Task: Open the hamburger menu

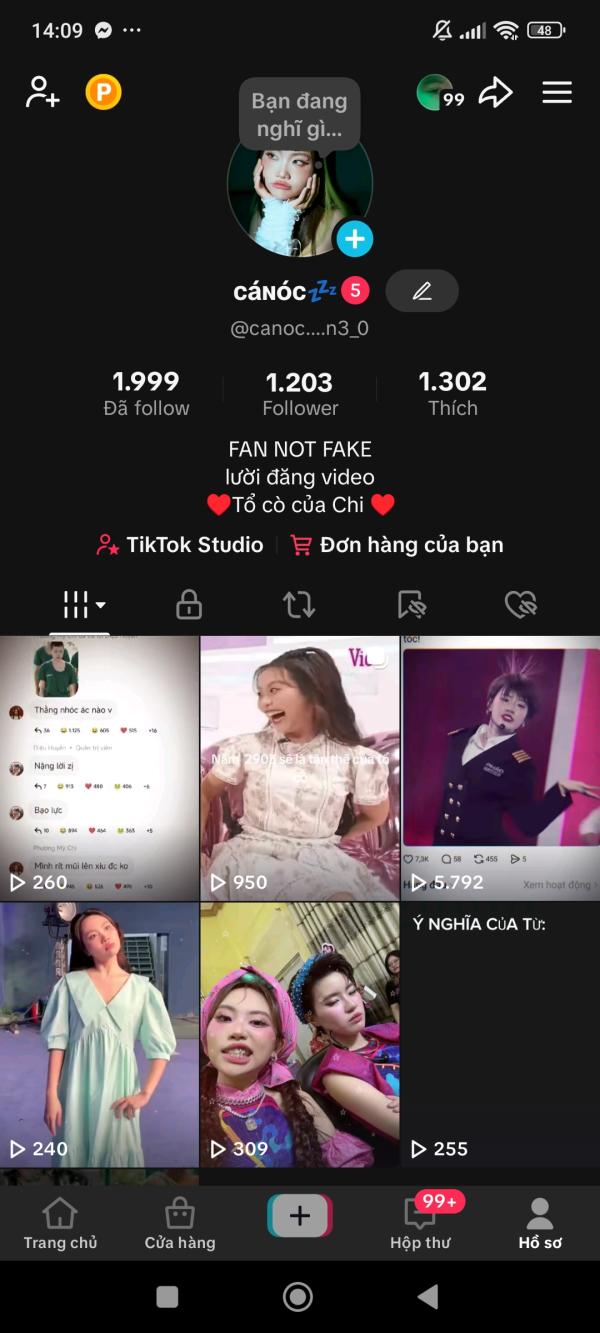Action: [557, 93]
